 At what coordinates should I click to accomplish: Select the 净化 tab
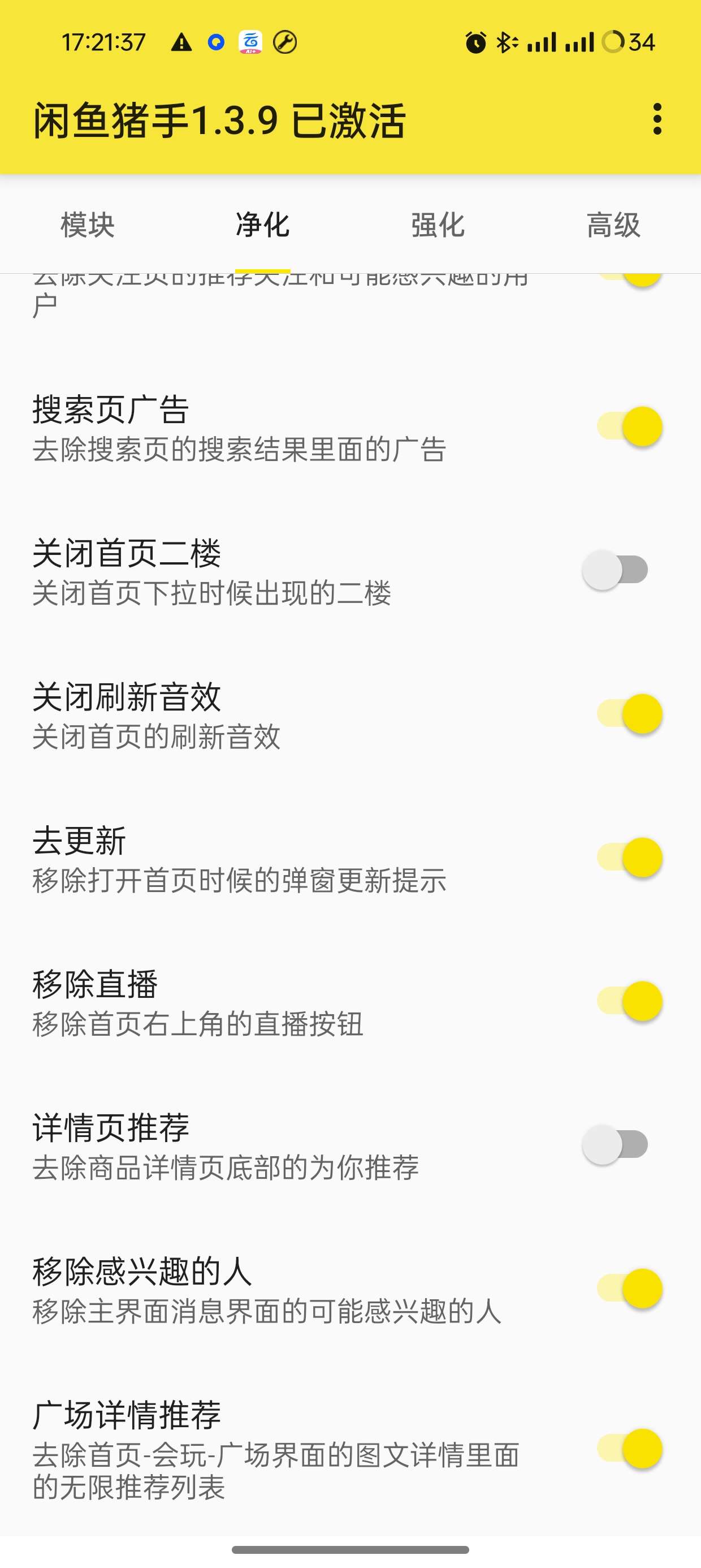pos(262,225)
